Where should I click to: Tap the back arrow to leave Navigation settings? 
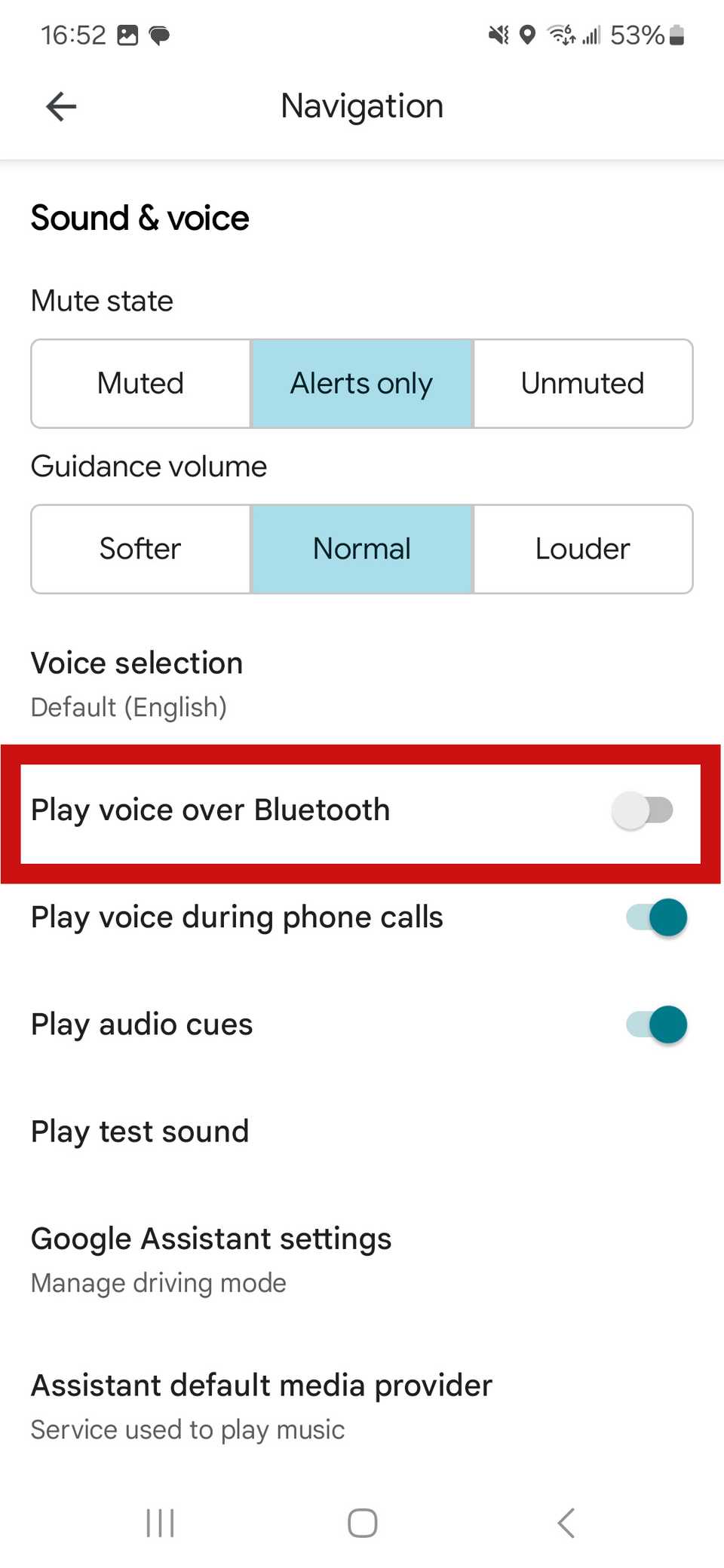click(60, 106)
